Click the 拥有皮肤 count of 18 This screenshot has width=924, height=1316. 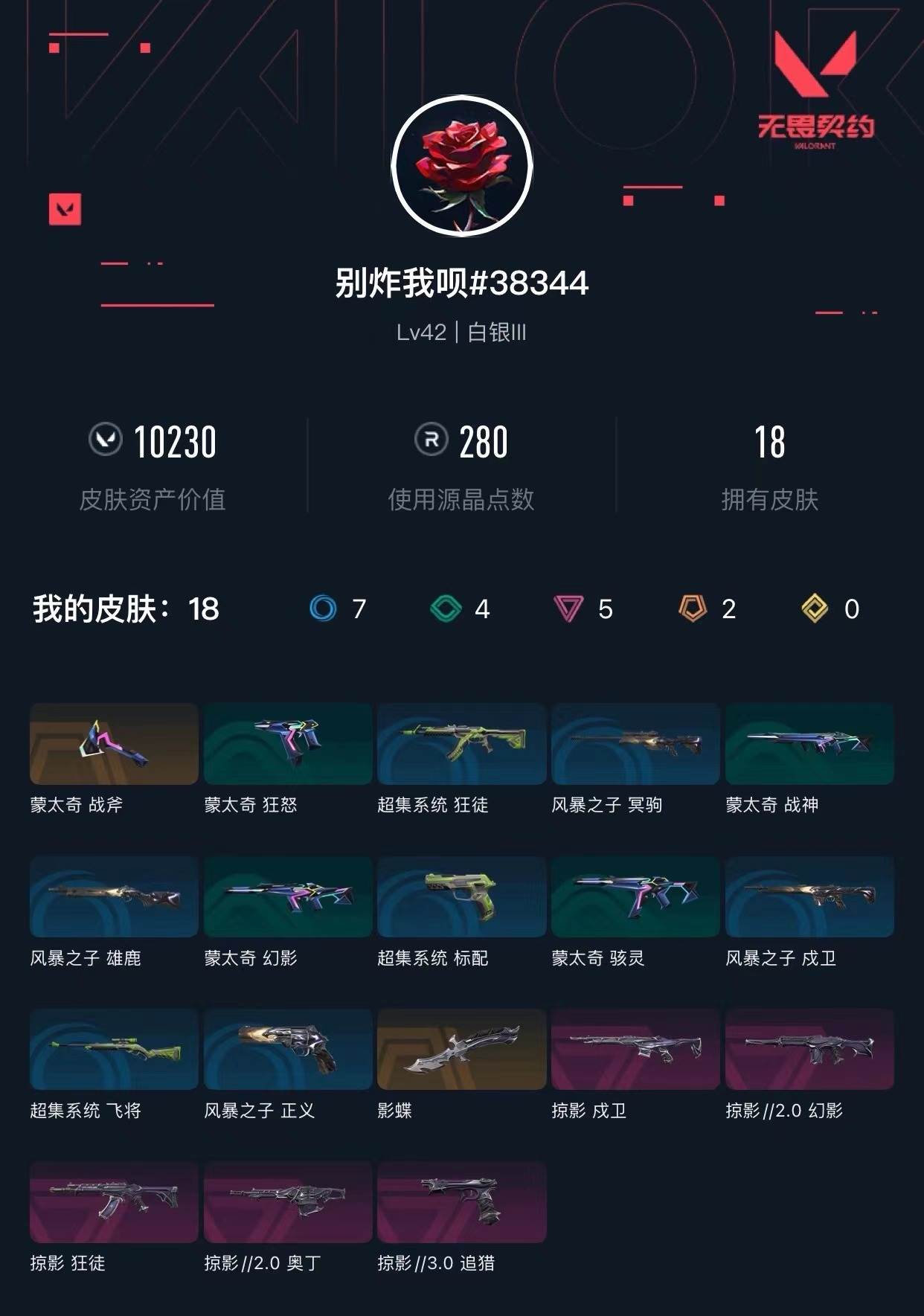[771, 440]
